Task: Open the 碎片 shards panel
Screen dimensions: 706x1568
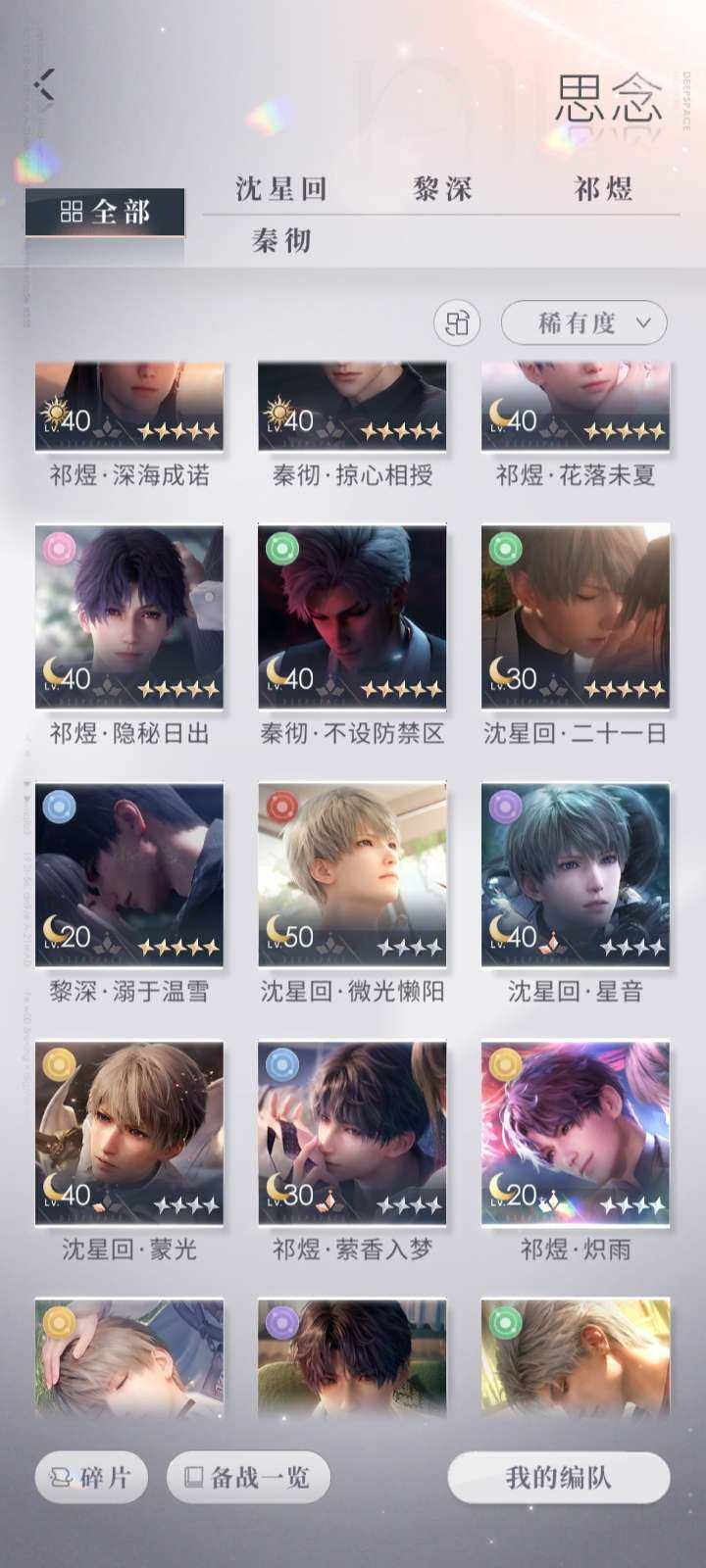Action: point(93,1478)
